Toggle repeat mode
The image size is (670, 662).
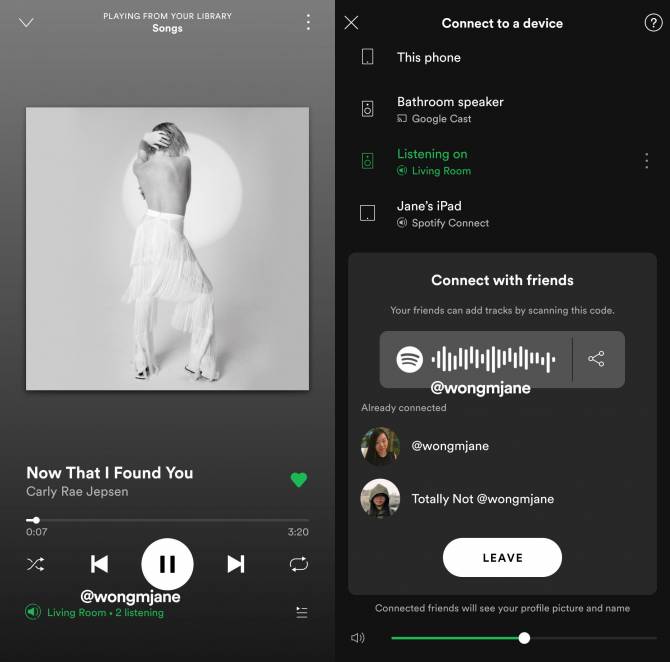[299, 564]
